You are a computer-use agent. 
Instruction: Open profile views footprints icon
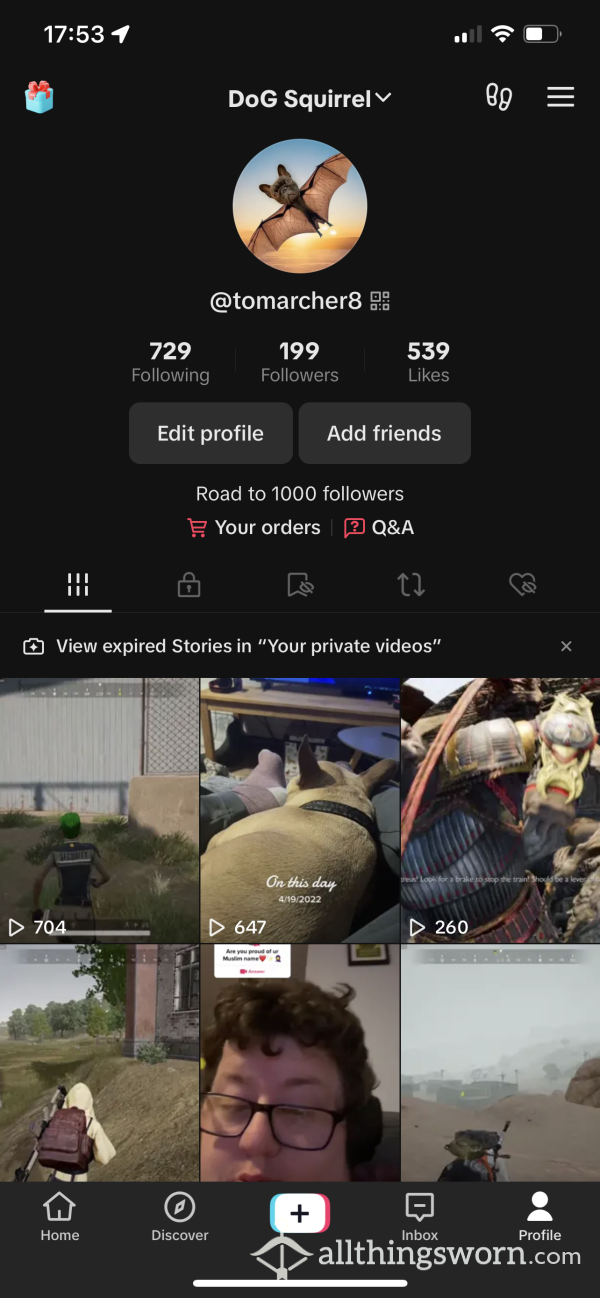(498, 97)
